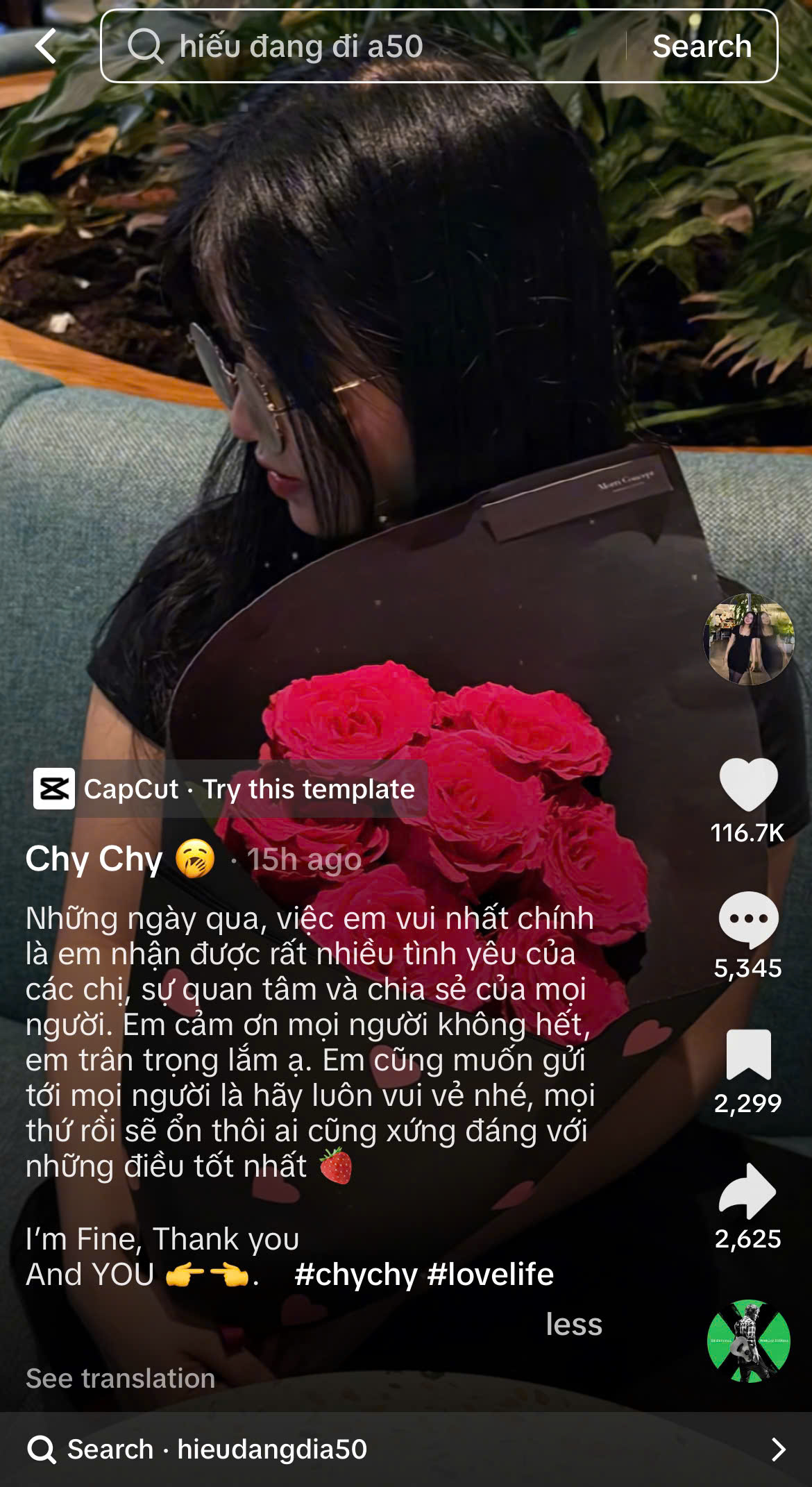Open the comments on this video
The image size is (812, 1487).
tap(748, 919)
